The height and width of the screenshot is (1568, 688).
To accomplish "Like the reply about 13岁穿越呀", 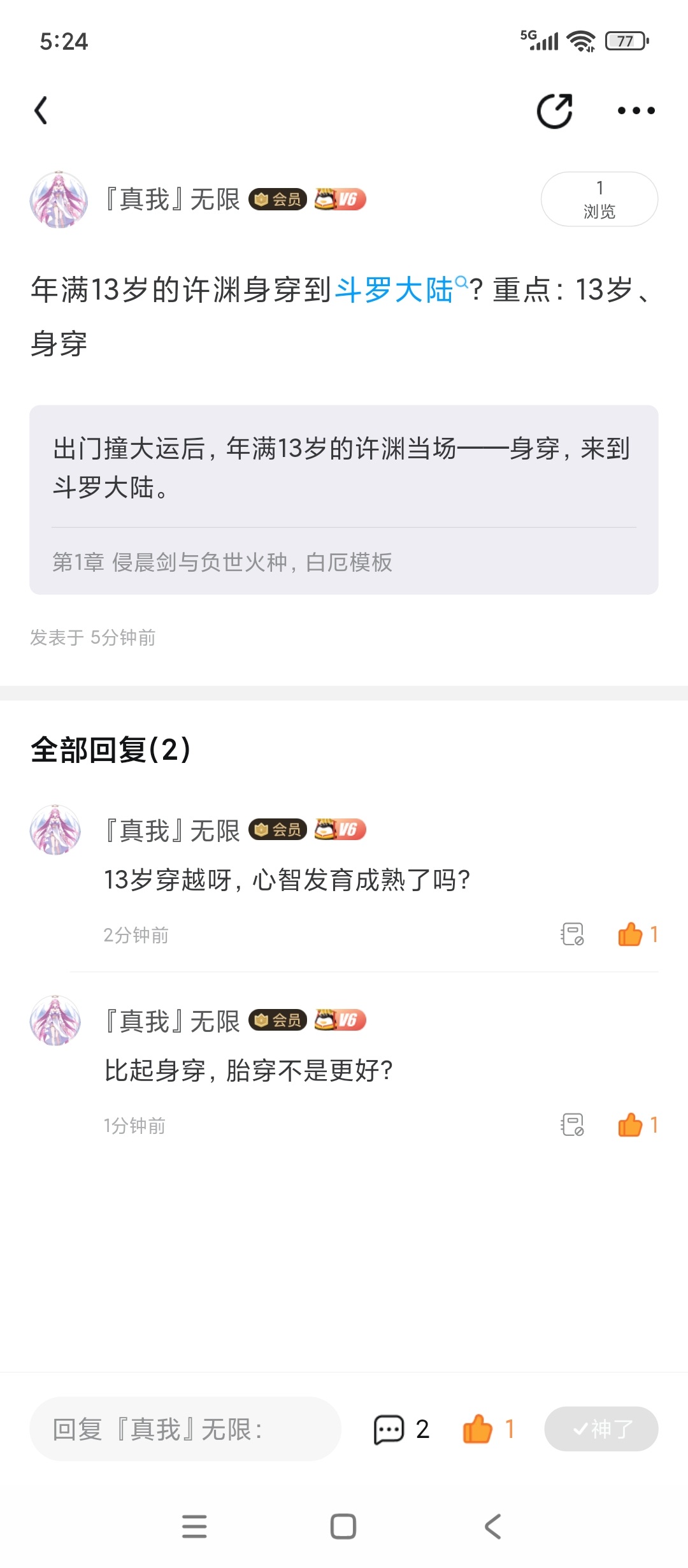I will click(x=631, y=934).
